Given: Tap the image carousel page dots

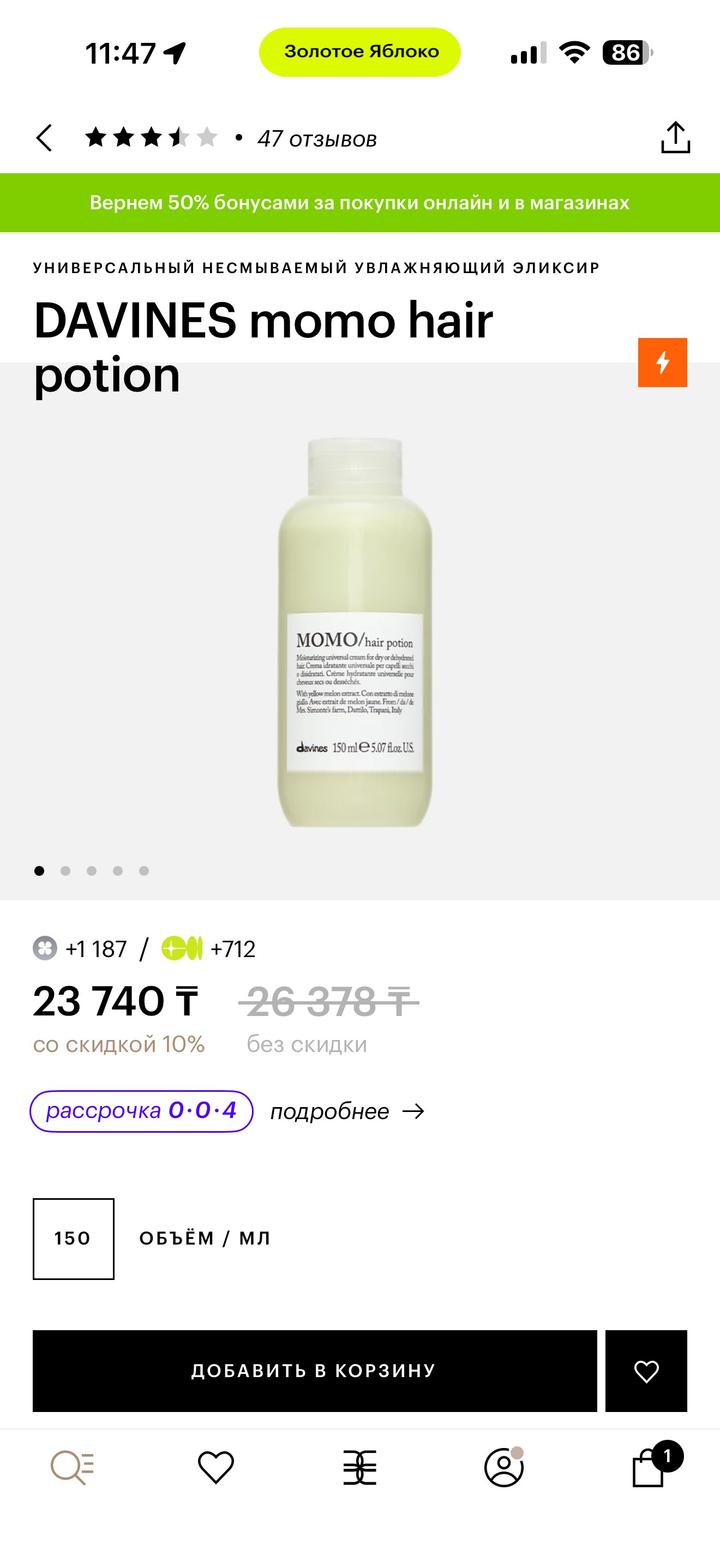Looking at the screenshot, I should [91, 871].
